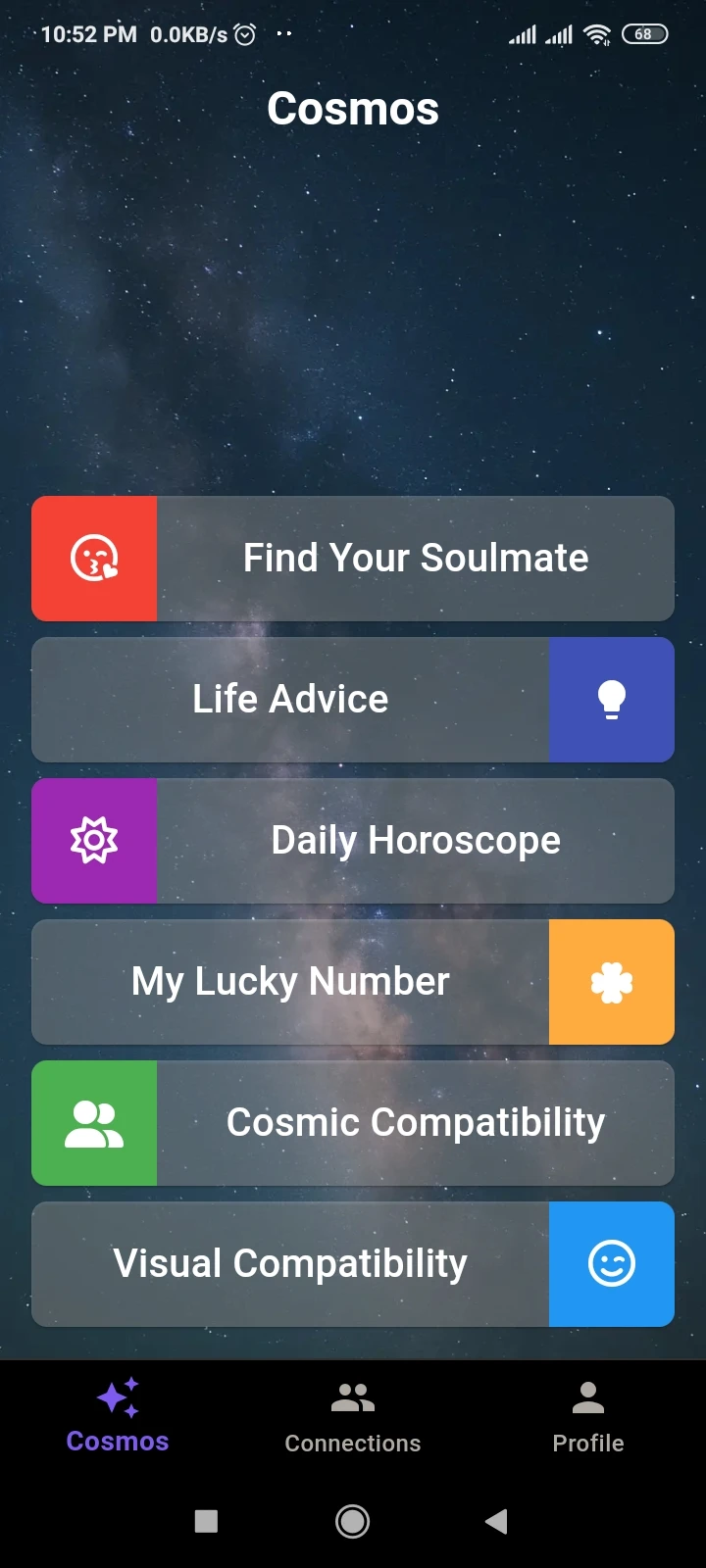Tap the lightbulb Life Advice icon
This screenshot has height=1568, width=706.
tap(612, 699)
